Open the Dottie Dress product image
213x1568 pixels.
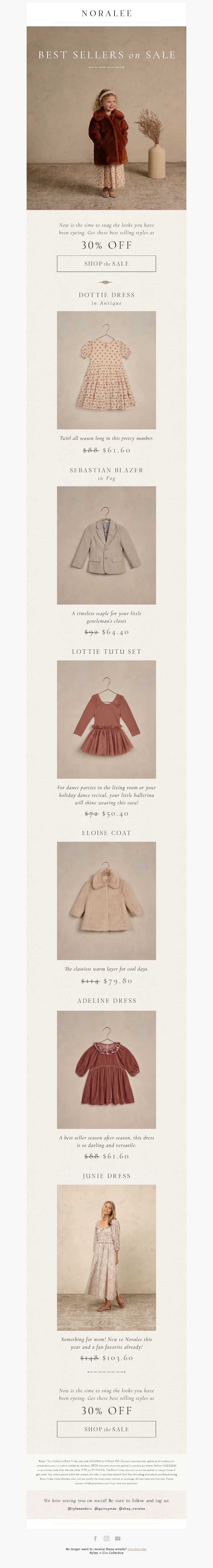tap(106, 370)
